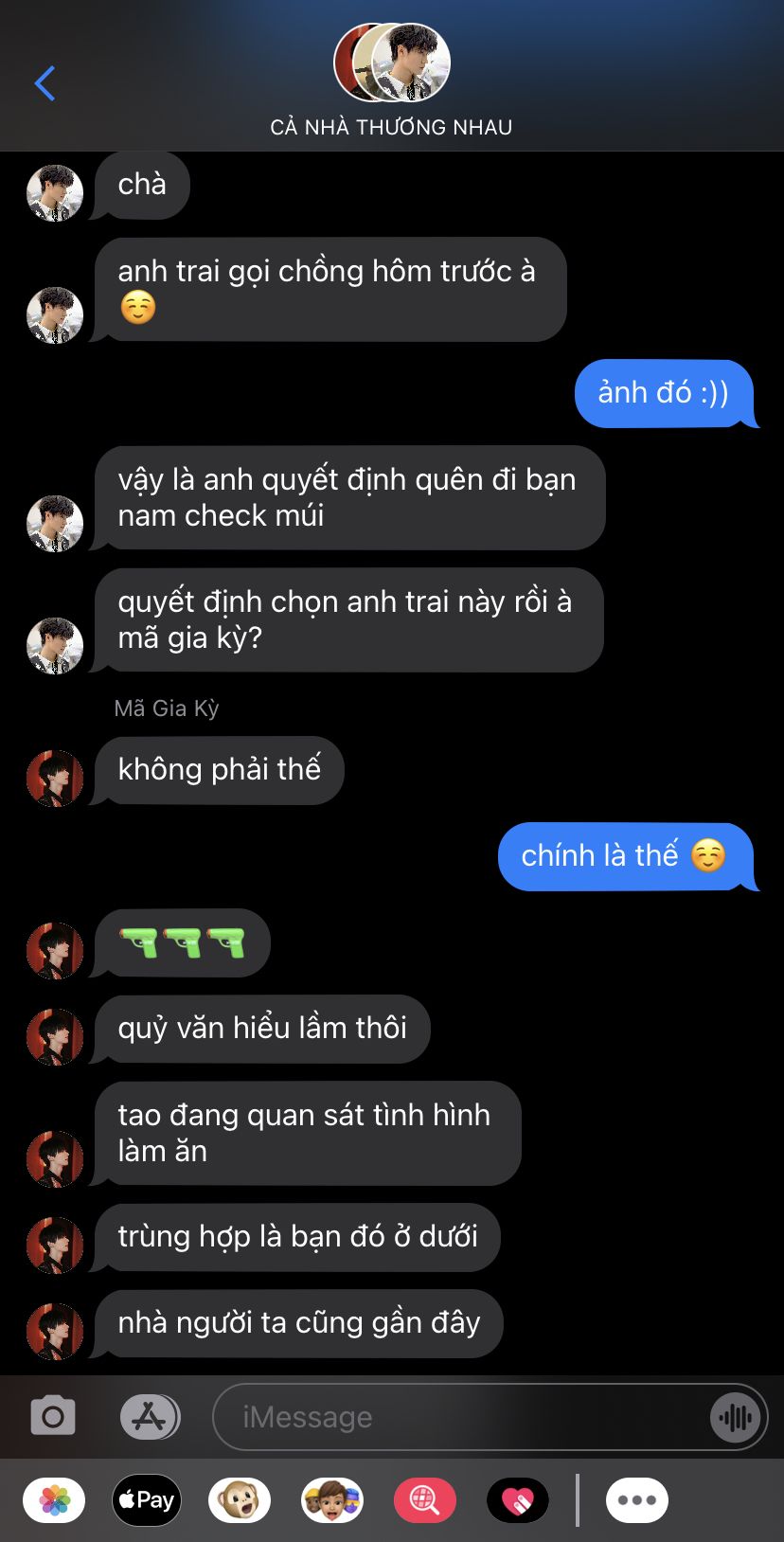
Task: Go back to the conversations list
Action: [x=45, y=83]
